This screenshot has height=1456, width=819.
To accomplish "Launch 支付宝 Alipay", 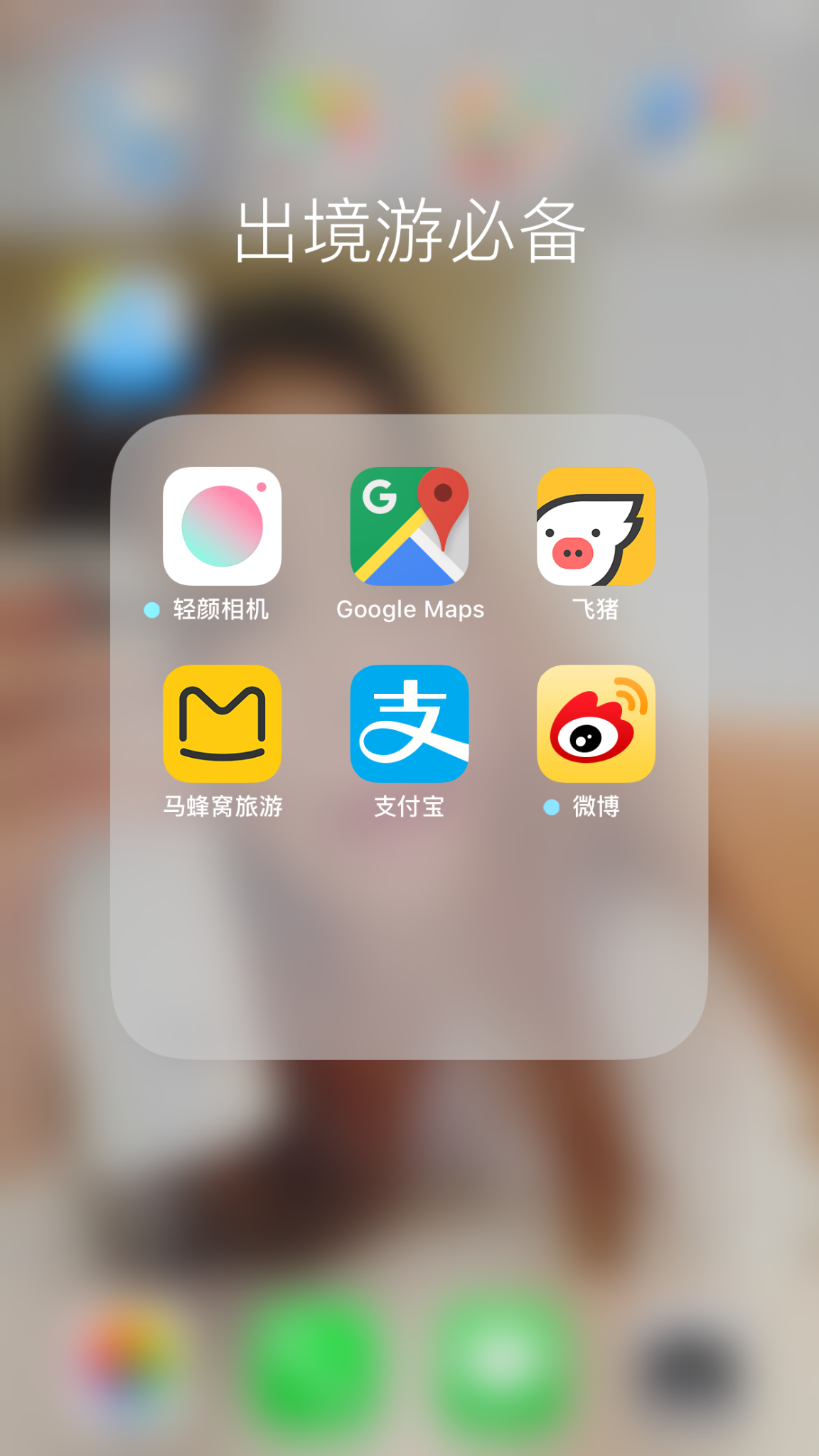I will (409, 724).
